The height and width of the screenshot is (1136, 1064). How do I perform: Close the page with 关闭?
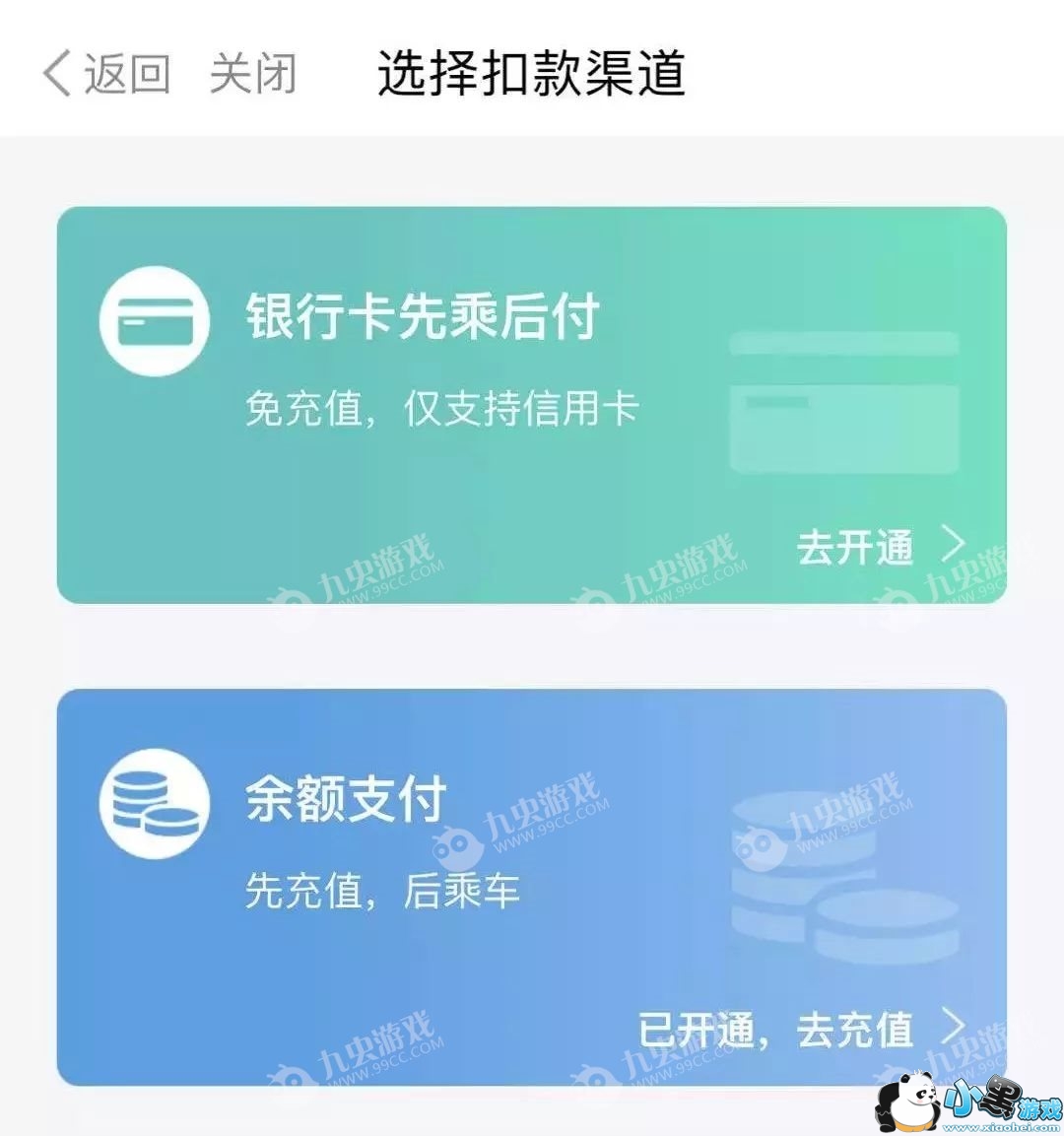[253, 74]
